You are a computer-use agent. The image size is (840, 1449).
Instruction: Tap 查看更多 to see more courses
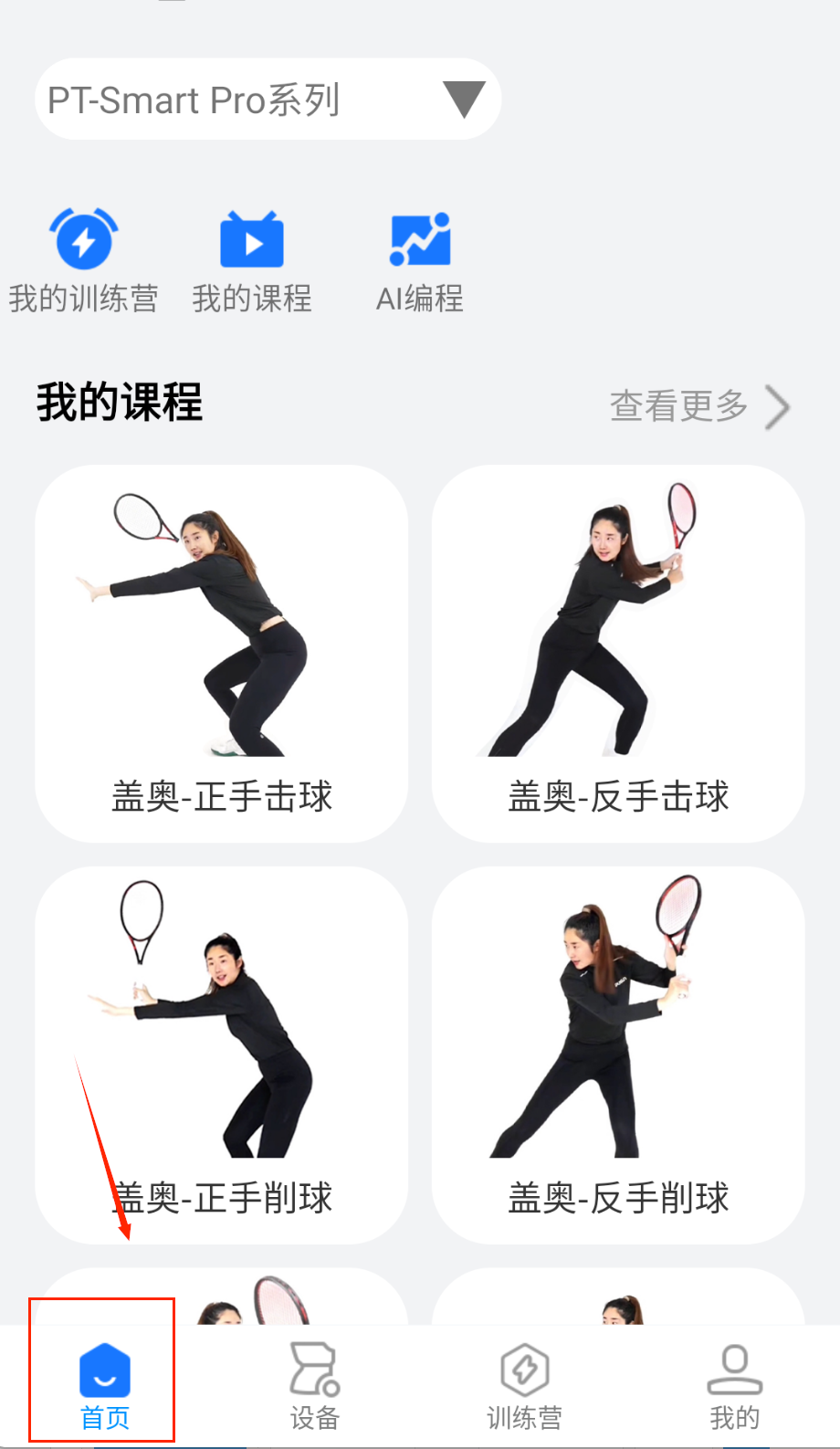(698, 406)
